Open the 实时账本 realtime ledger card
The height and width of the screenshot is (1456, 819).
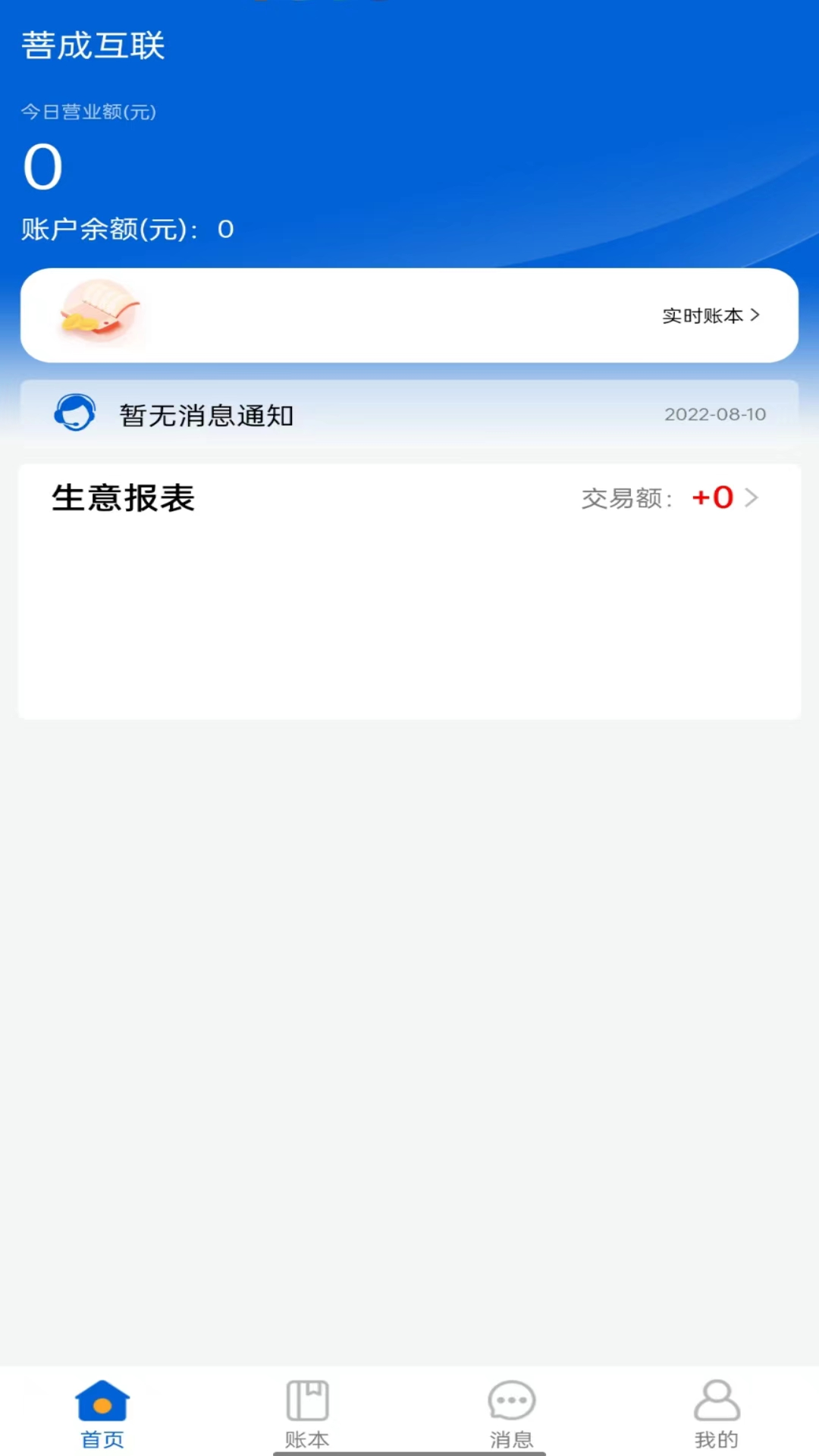pyautogui.click(x=409, y=314)
